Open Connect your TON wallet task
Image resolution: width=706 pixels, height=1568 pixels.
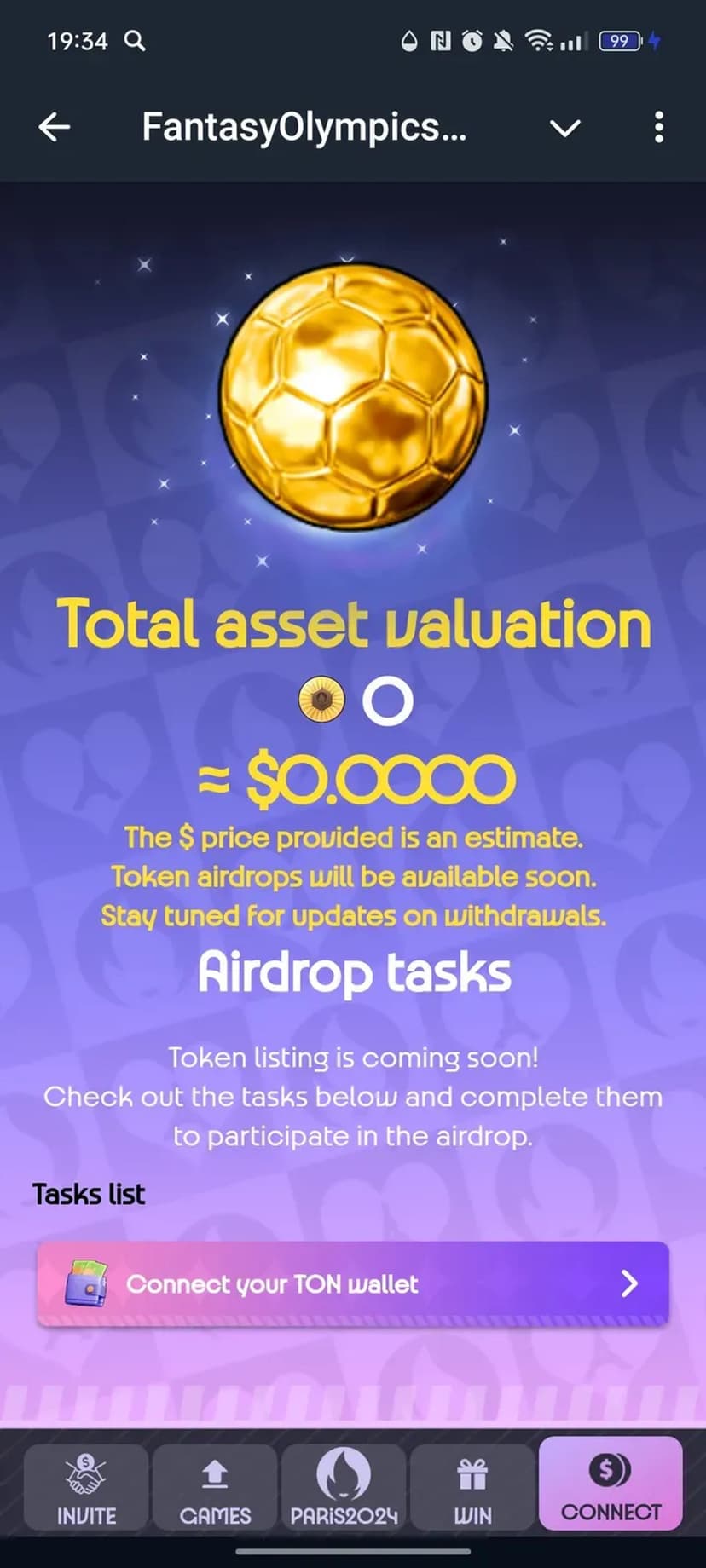click(352, 1283)
